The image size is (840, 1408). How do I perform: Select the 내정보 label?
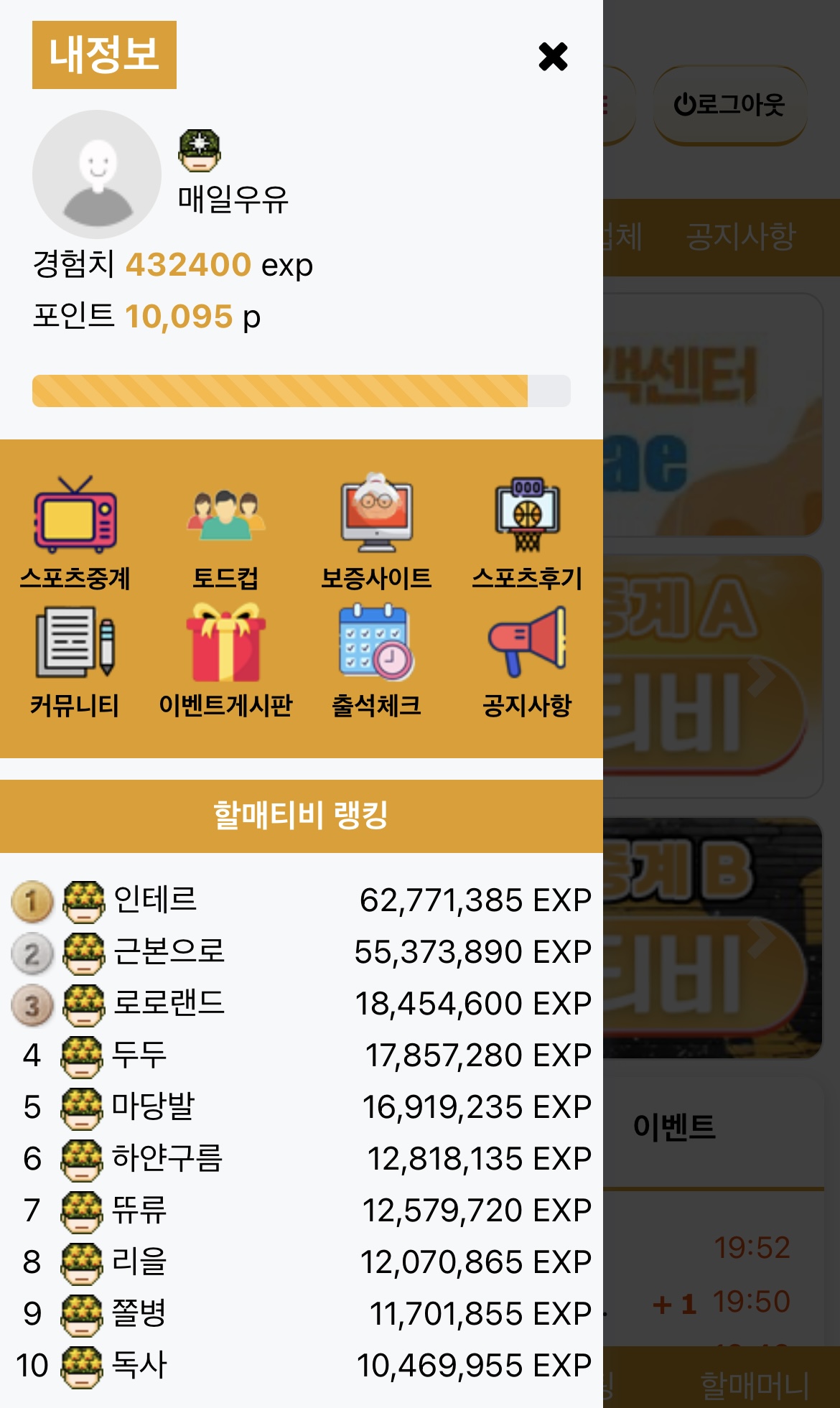tap(104, 55)
